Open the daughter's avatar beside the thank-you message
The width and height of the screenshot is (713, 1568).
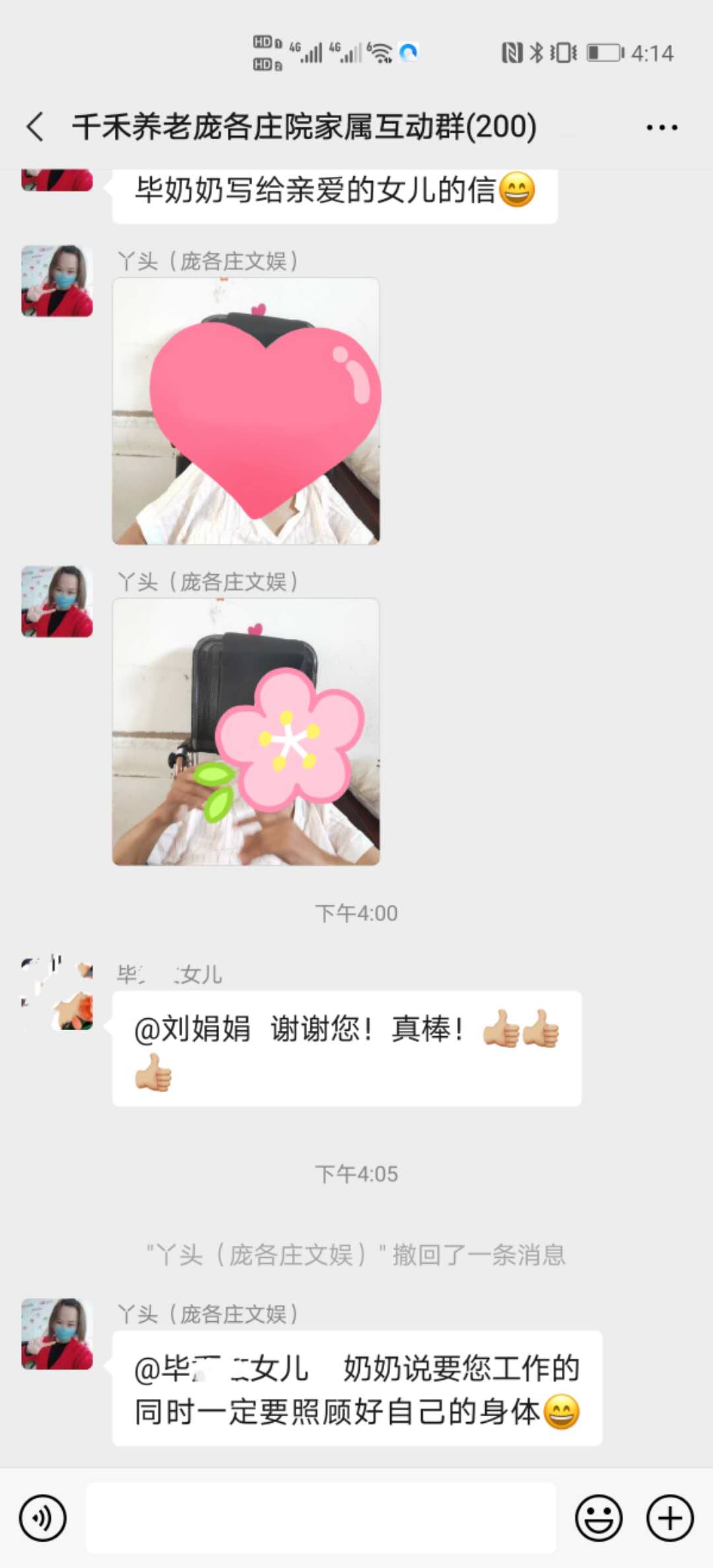click(57, 993)
